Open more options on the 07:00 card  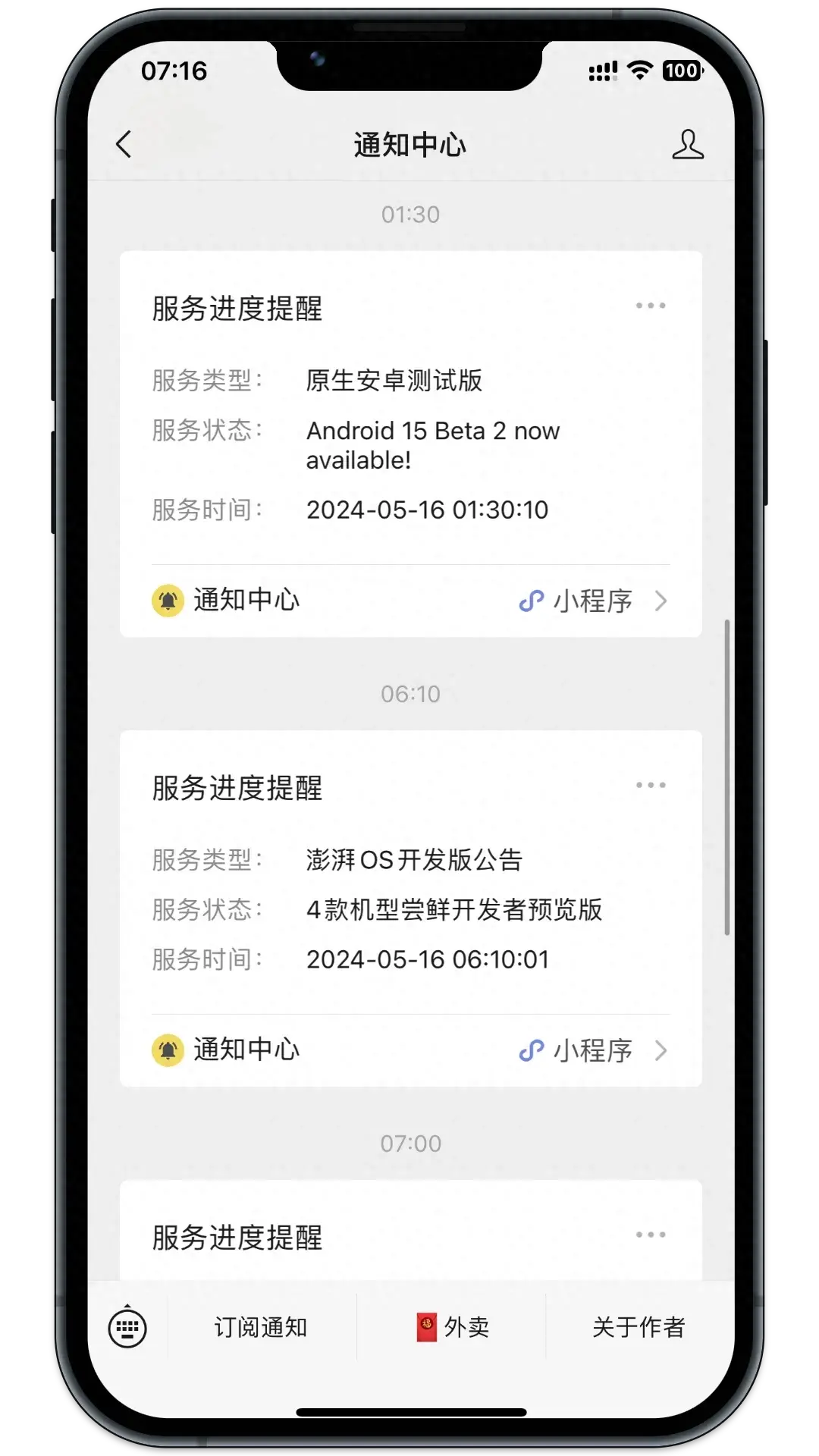tap(651, 1235)
